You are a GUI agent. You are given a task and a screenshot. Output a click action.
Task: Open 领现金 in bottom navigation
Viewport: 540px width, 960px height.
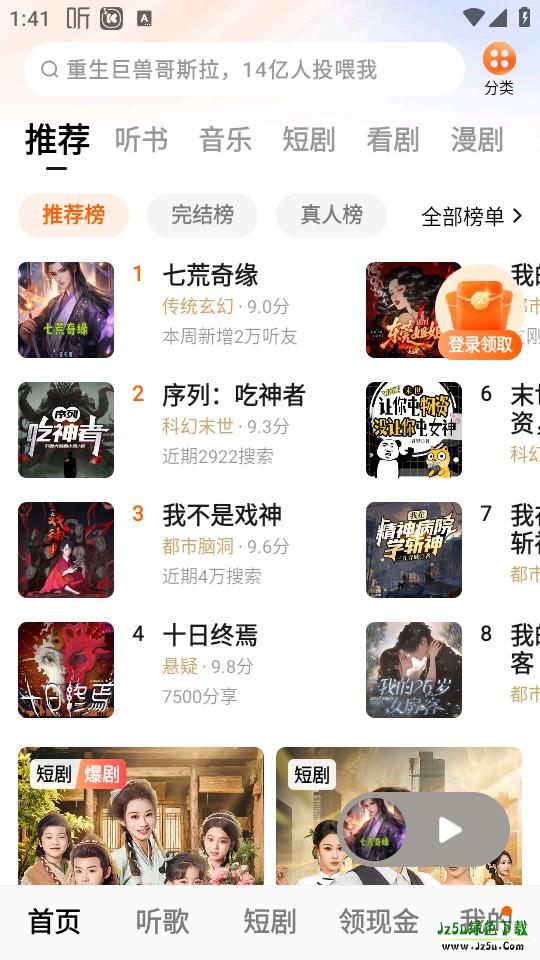(x=378, y=921)
